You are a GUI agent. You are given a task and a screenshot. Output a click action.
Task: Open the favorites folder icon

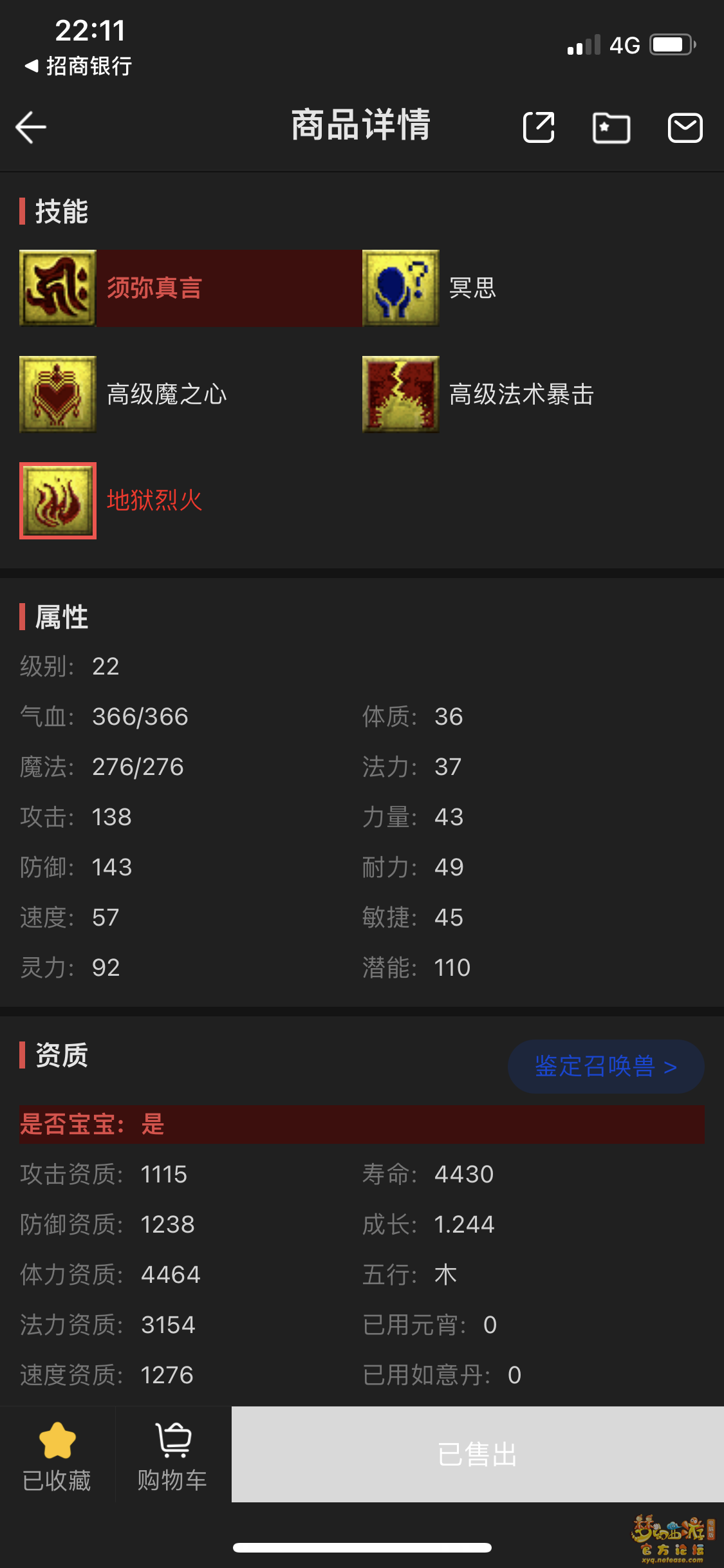(611, 127)
